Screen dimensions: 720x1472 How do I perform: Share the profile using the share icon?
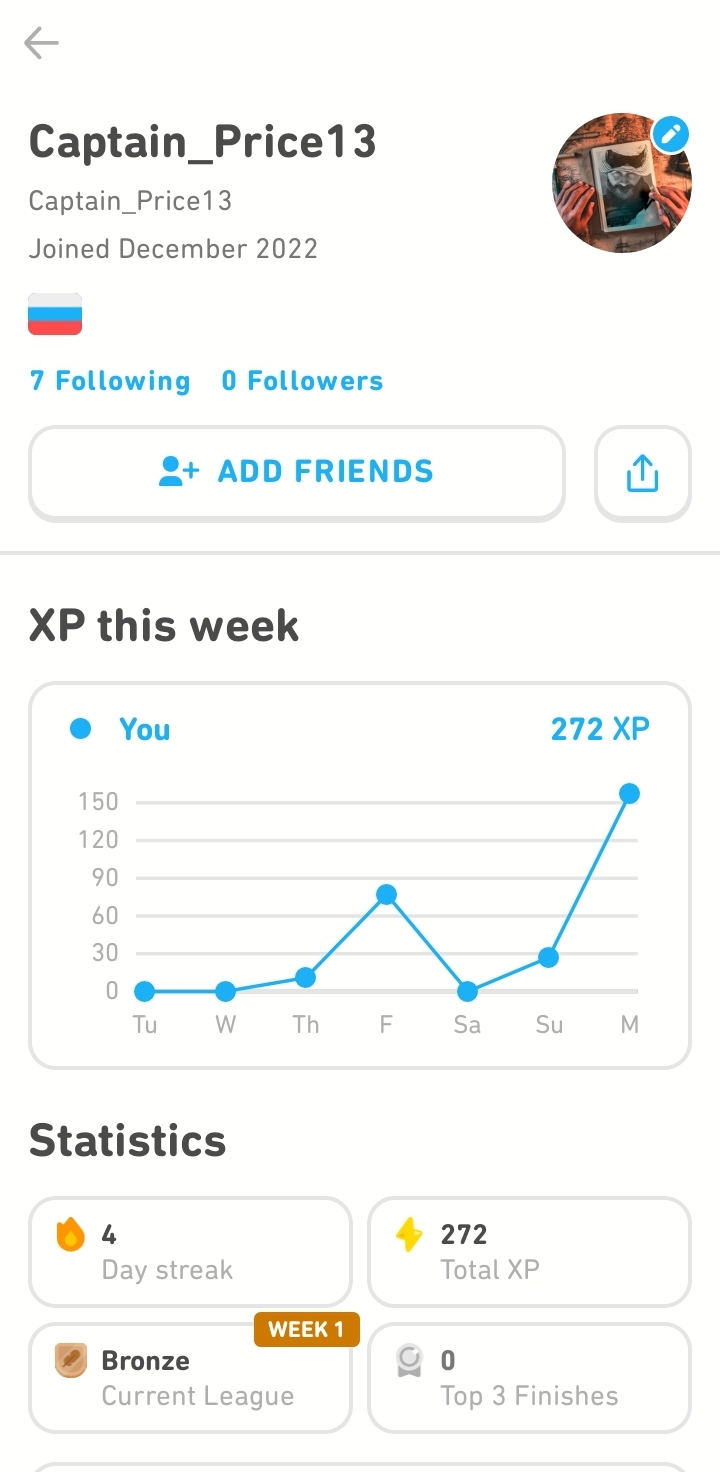642,474
